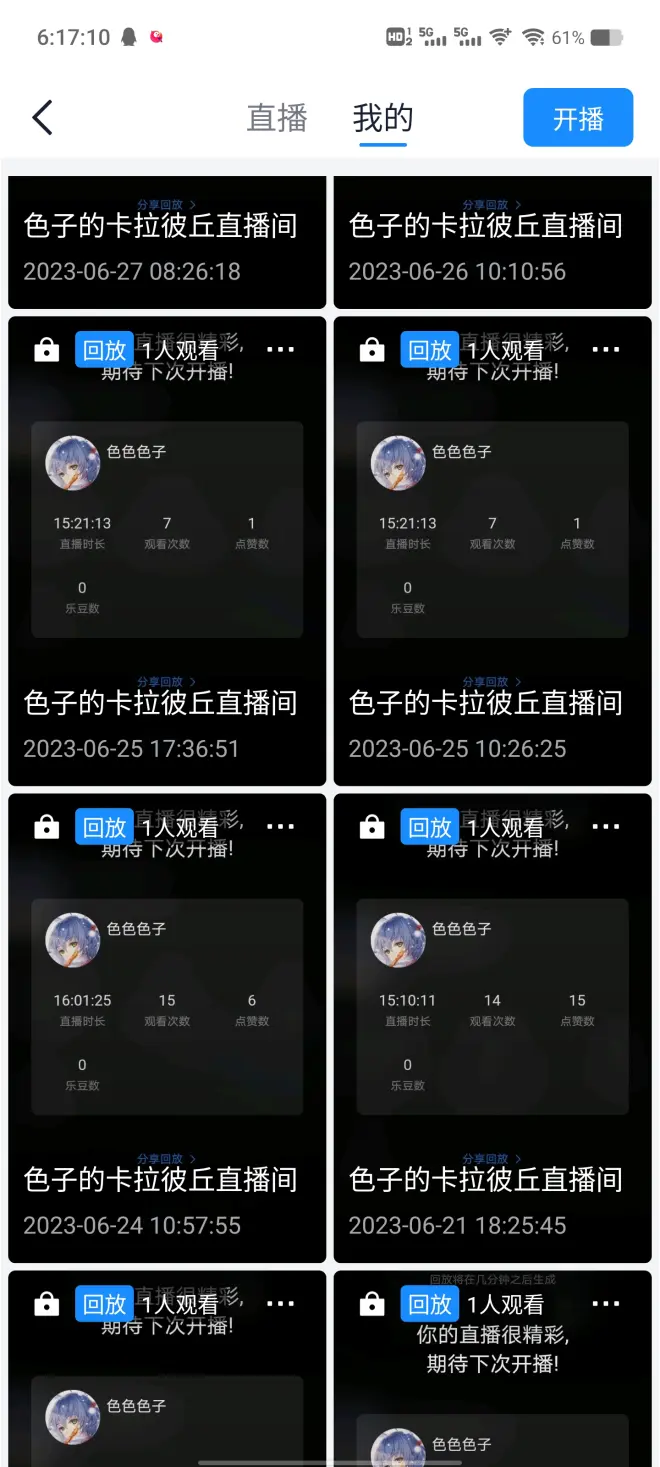The width and height of the screenshot is (660, 1467).
Task: Tap the lock icon on the 2023-06-21 18:25:45 replay
Action: 372,827
